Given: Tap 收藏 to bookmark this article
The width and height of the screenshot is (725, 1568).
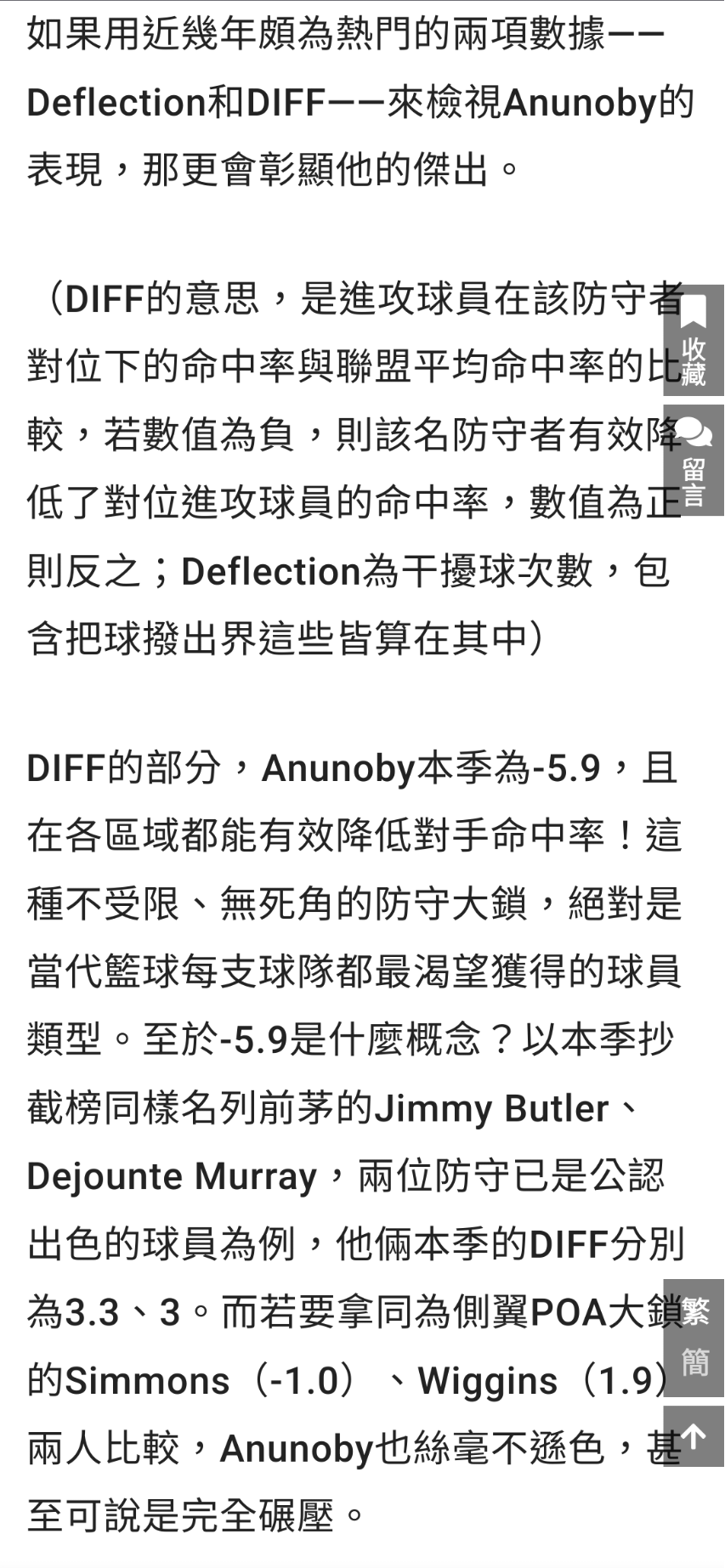Looking at the screenshot, I should coord(694,341).
